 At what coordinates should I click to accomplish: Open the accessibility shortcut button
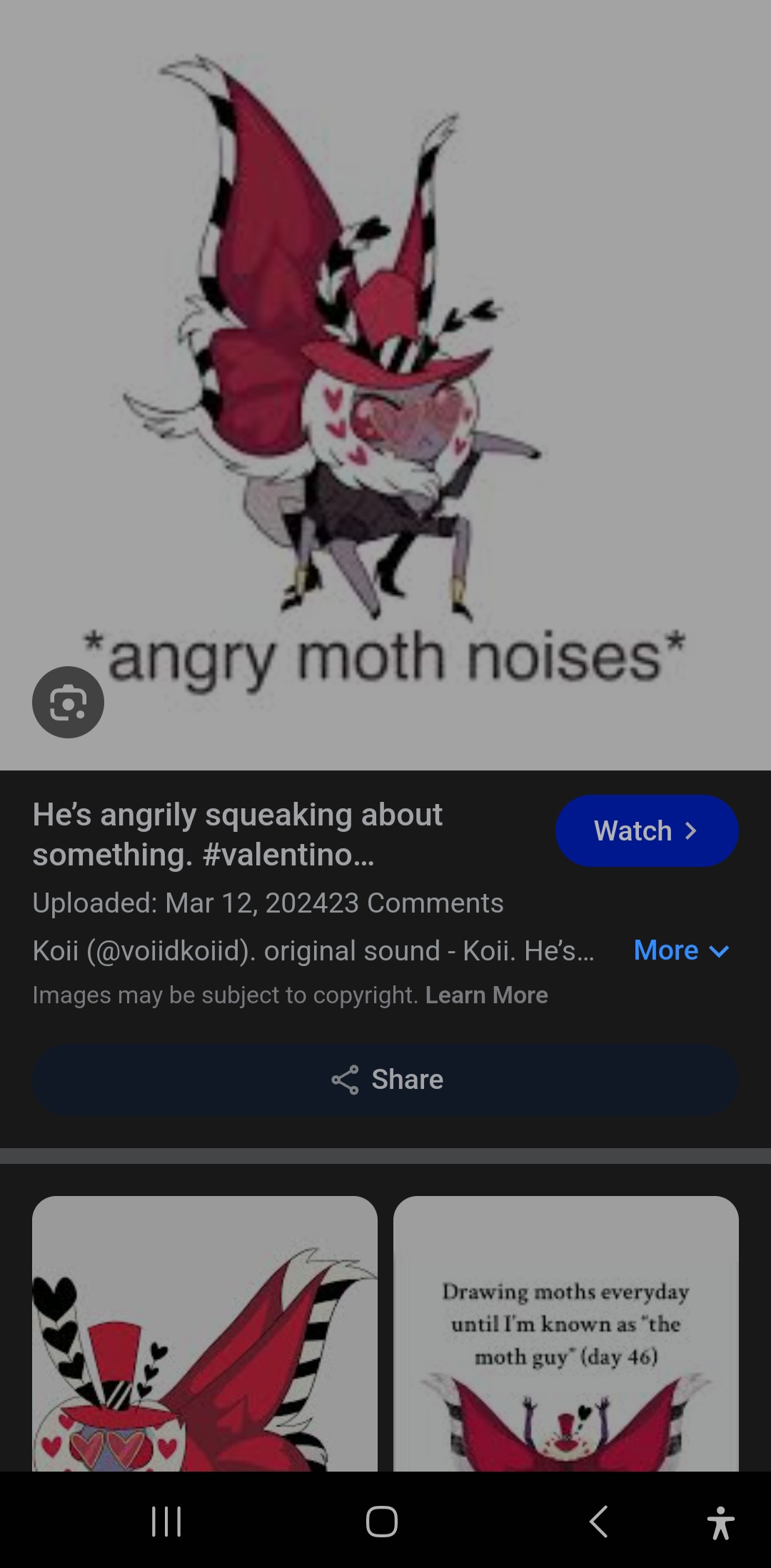[720, 1521]
